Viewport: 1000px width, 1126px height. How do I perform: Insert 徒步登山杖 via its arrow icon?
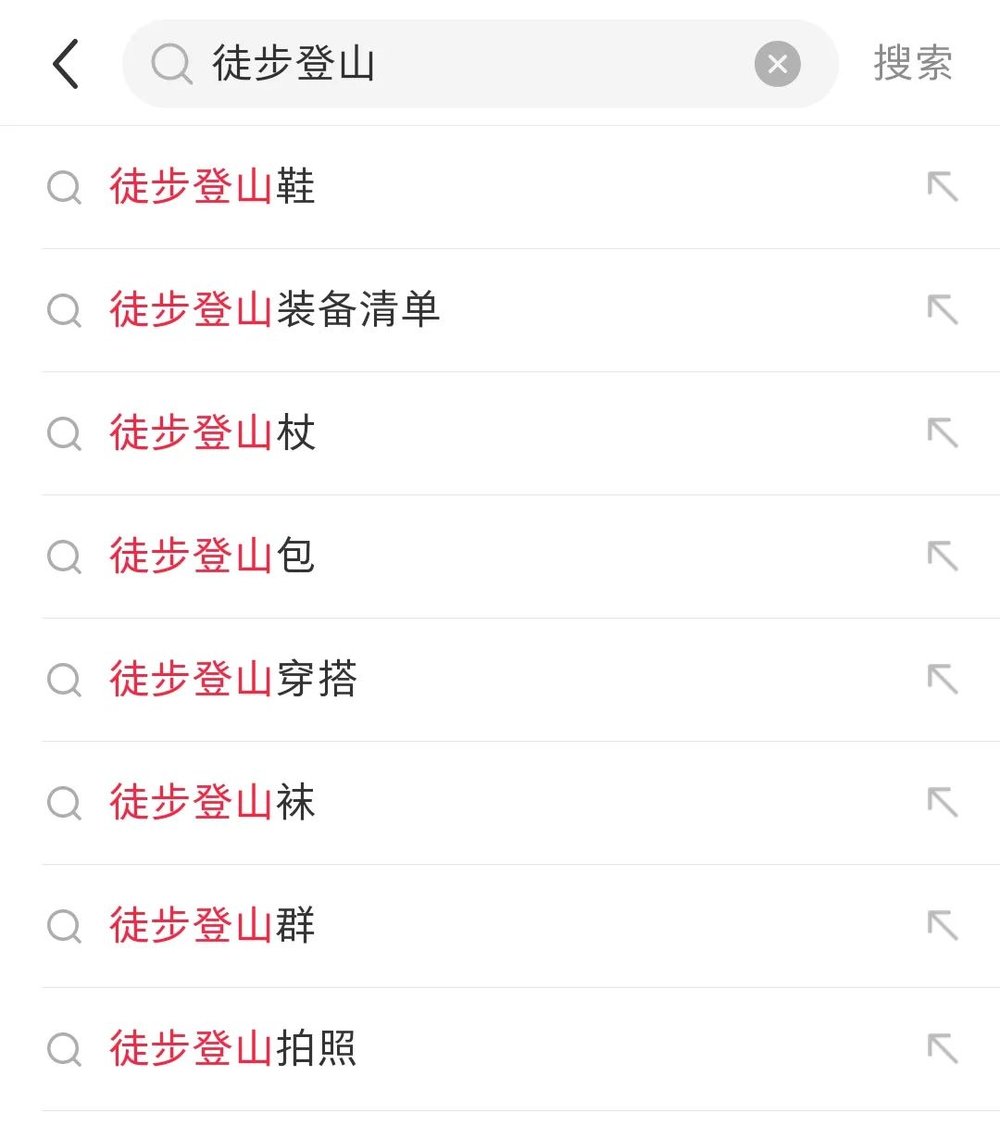[942, 433]
